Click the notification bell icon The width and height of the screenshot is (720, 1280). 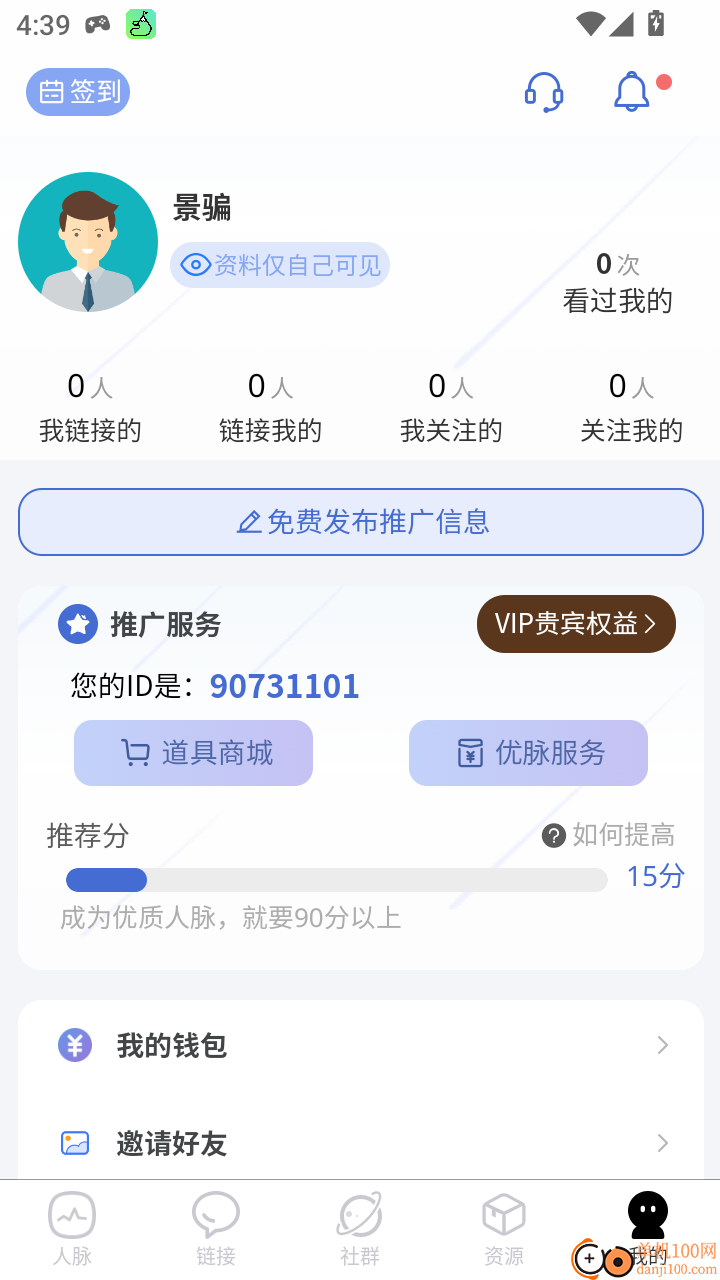click(x=632, y=91)
